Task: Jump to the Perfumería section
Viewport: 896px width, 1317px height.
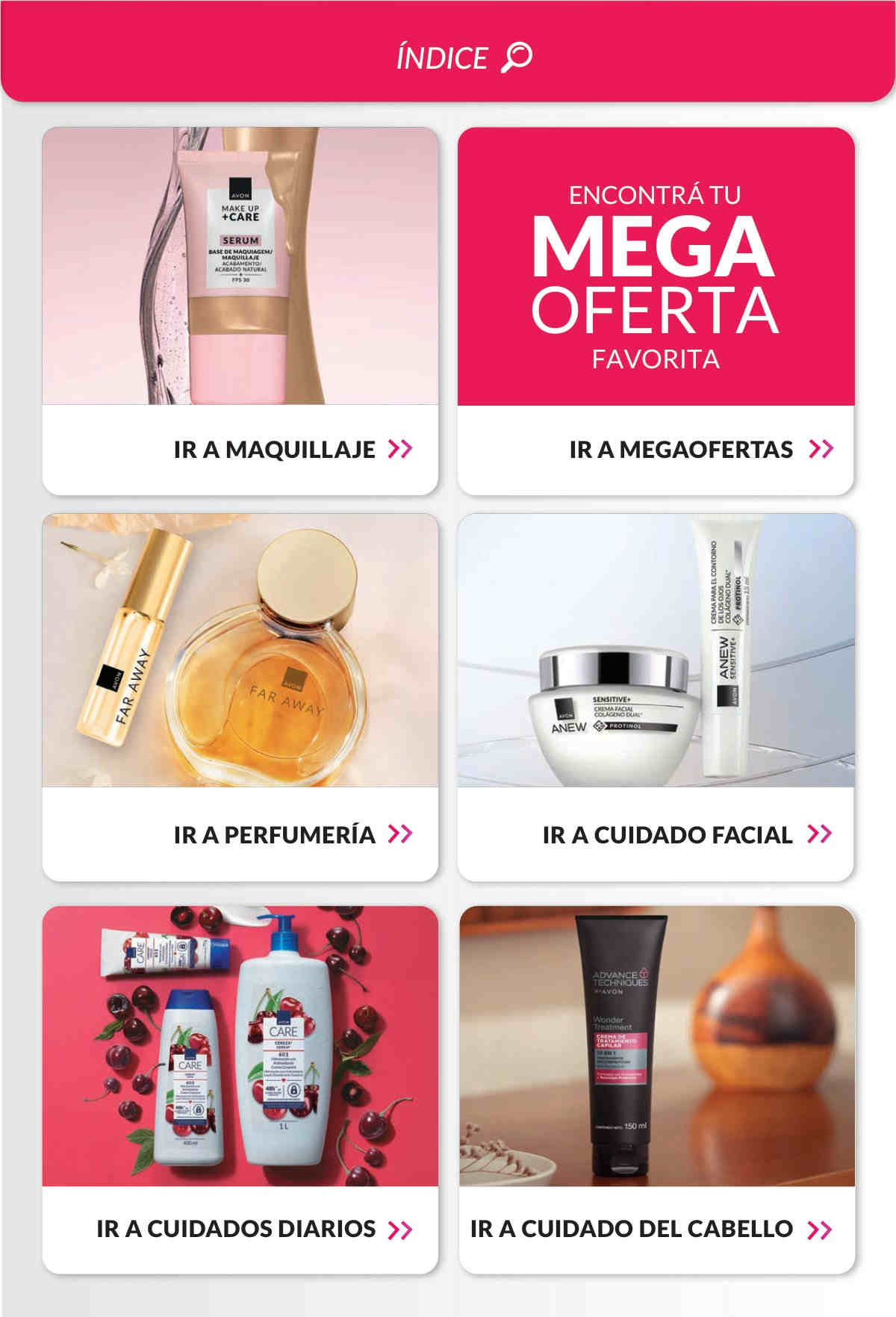Action: (x=292, y=834)
